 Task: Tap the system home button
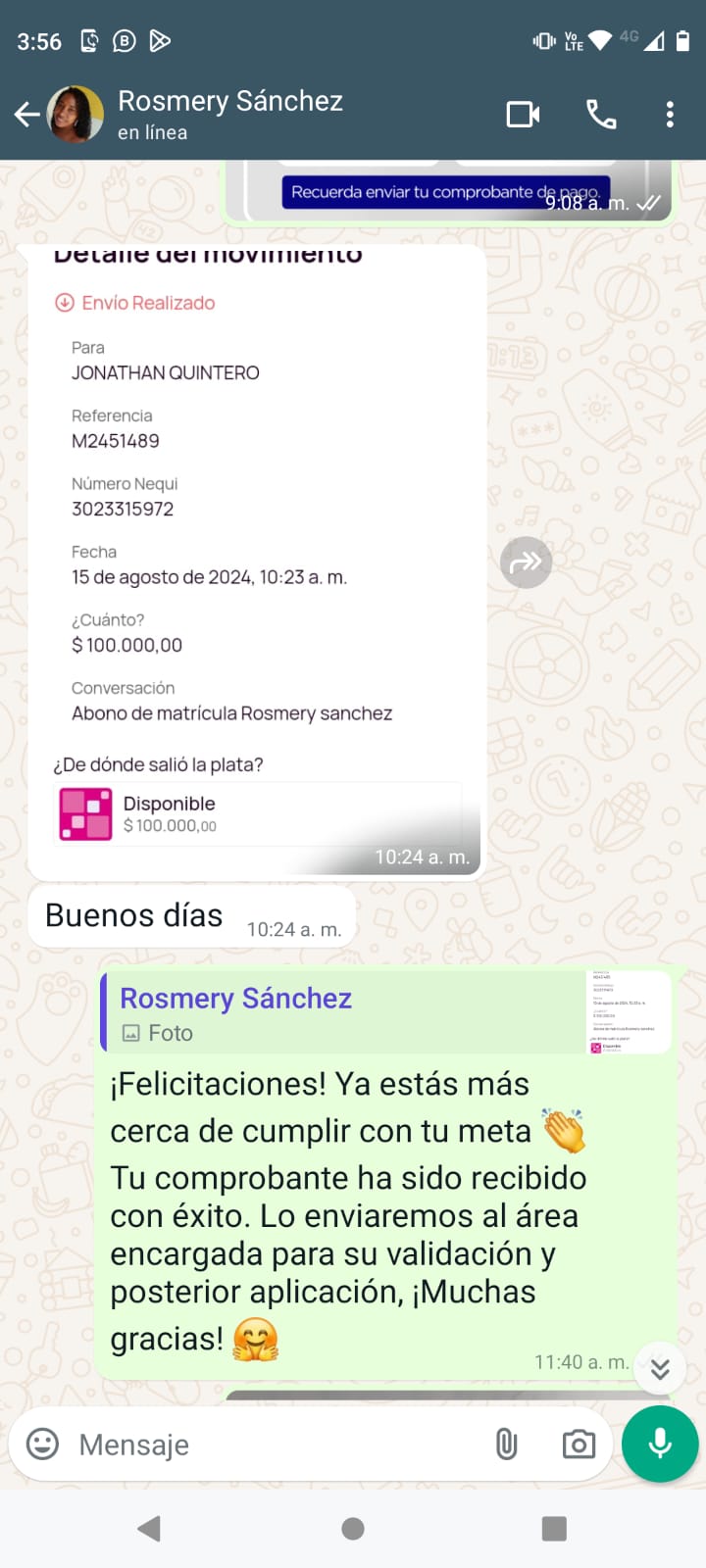pos(353,1529)
